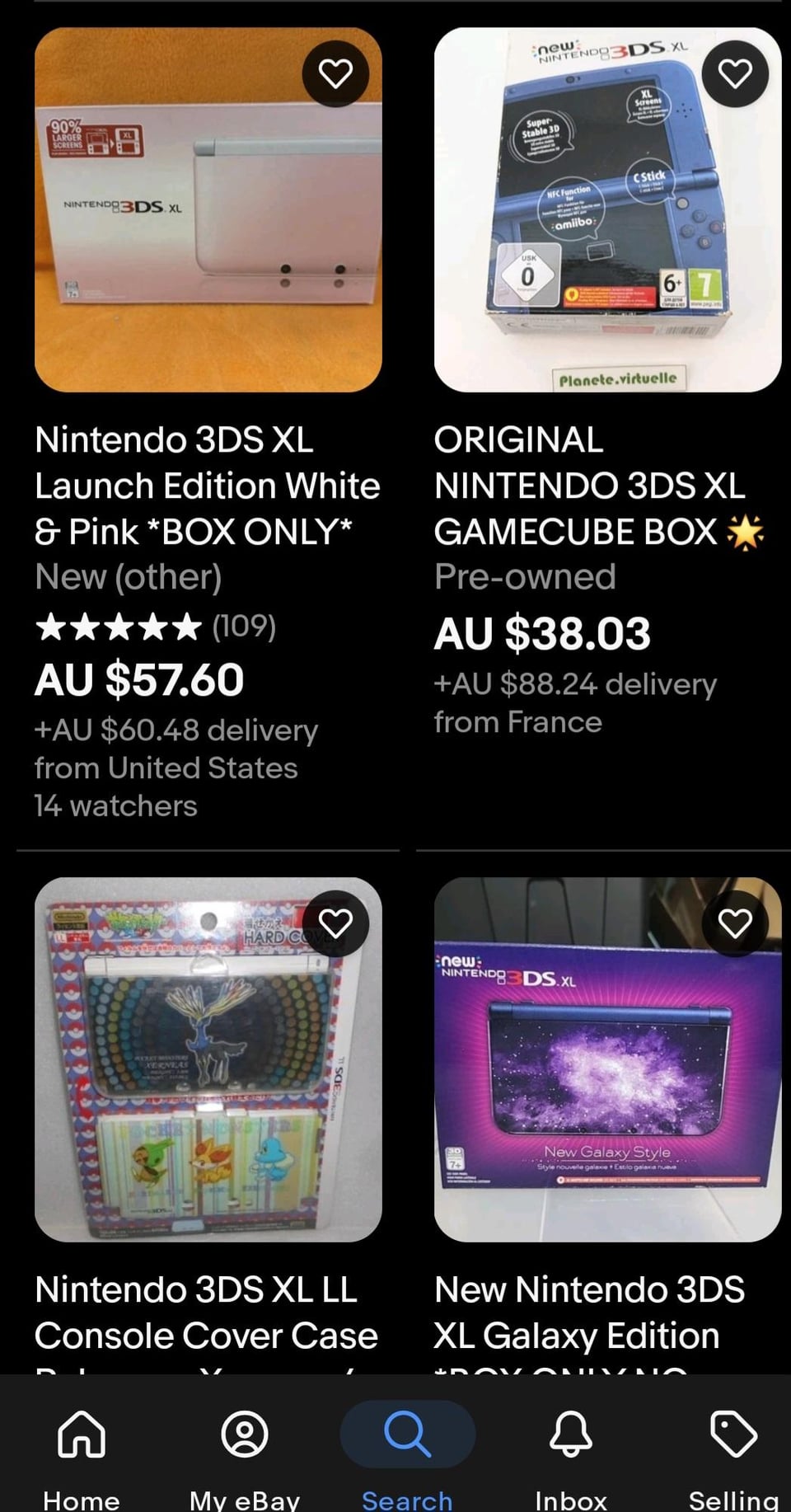Open the Launch Edition White & Pink box listing
Screen dimensions: 791x1512
[x=208, y=485]
